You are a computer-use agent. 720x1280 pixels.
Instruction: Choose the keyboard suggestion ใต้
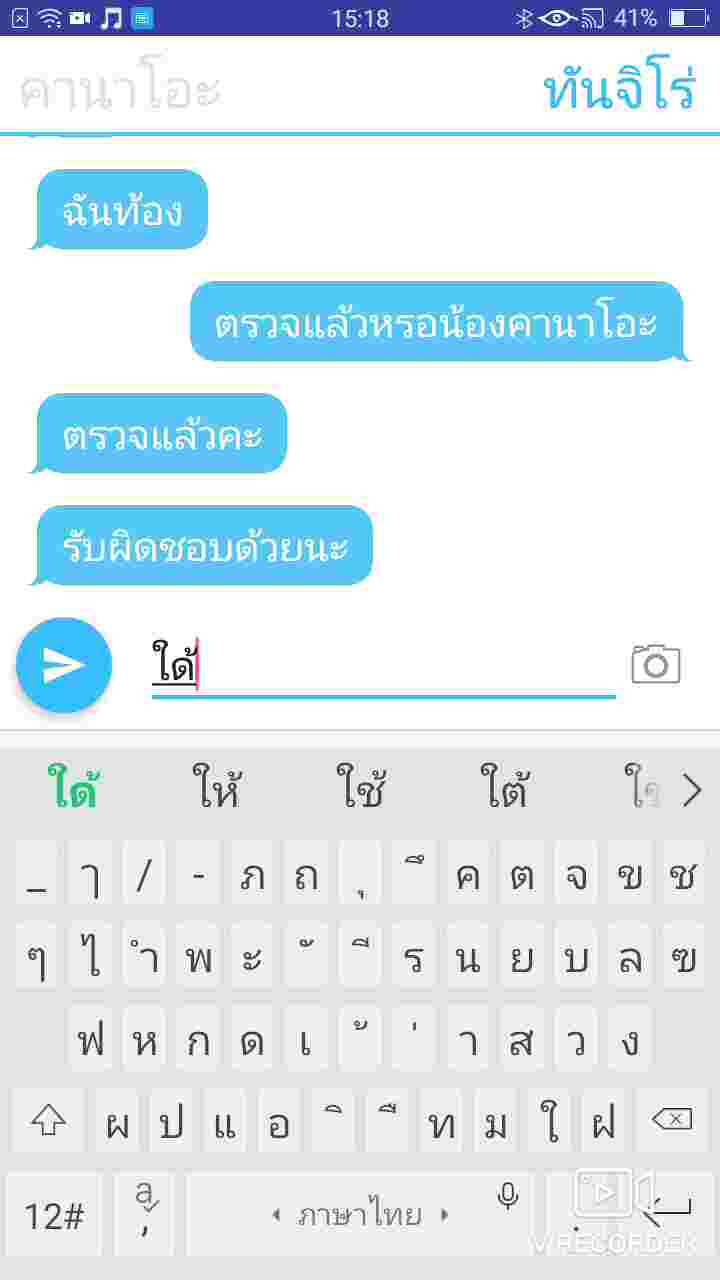(505, 788)
